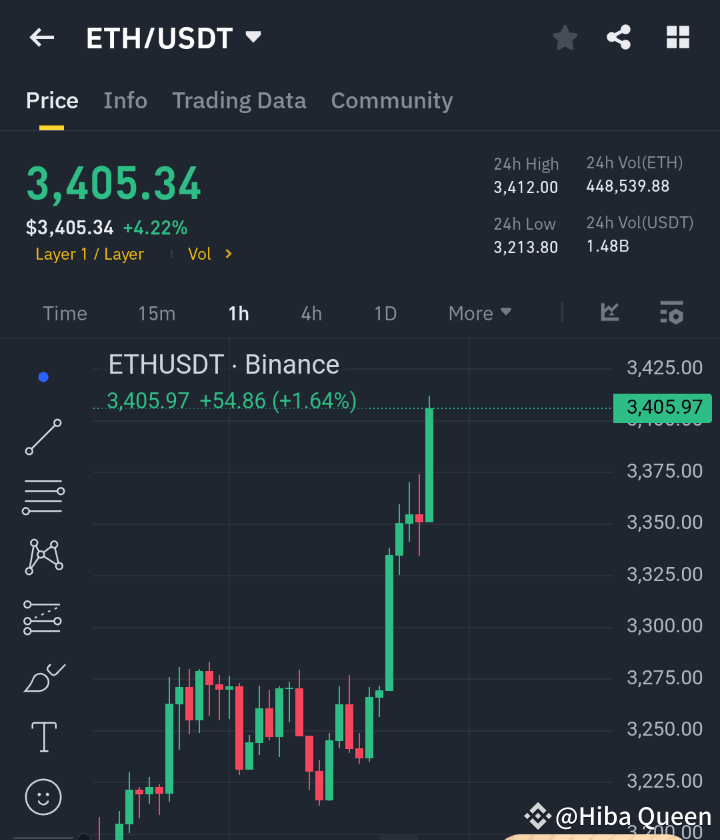
Task: Toggle ETH/USDT as a favorite star
Action: click(564, 37)
